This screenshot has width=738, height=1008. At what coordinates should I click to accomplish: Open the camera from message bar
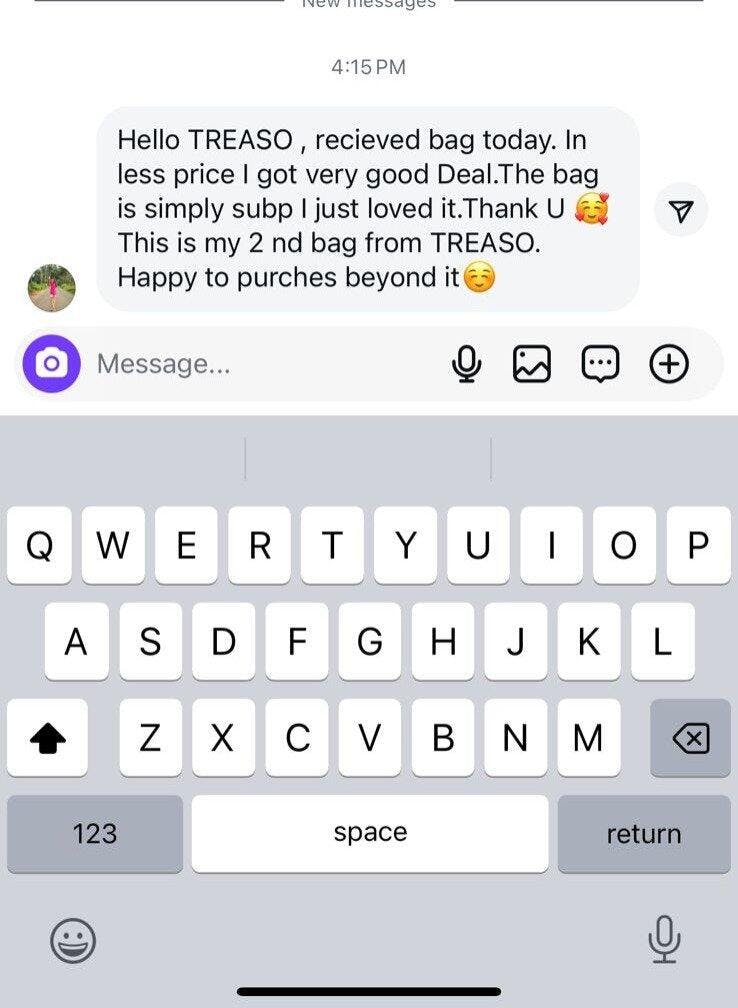[x=49, y=364]
